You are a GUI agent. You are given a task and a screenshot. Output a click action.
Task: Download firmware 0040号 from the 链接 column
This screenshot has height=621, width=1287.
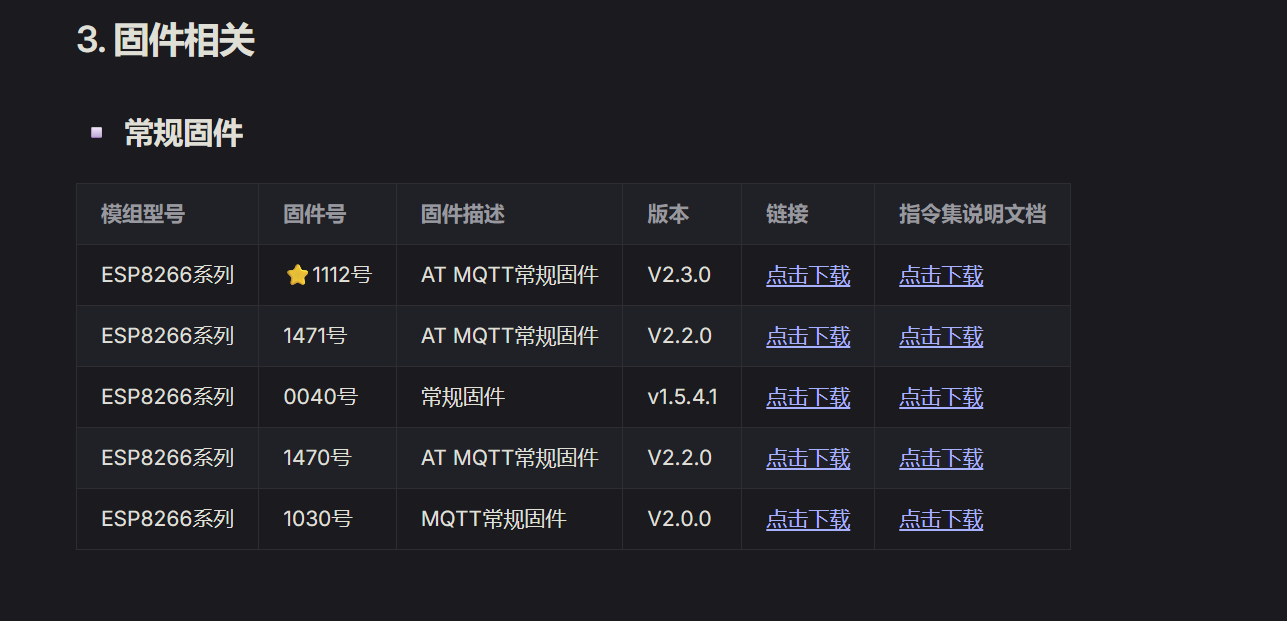tap(808, 397)
